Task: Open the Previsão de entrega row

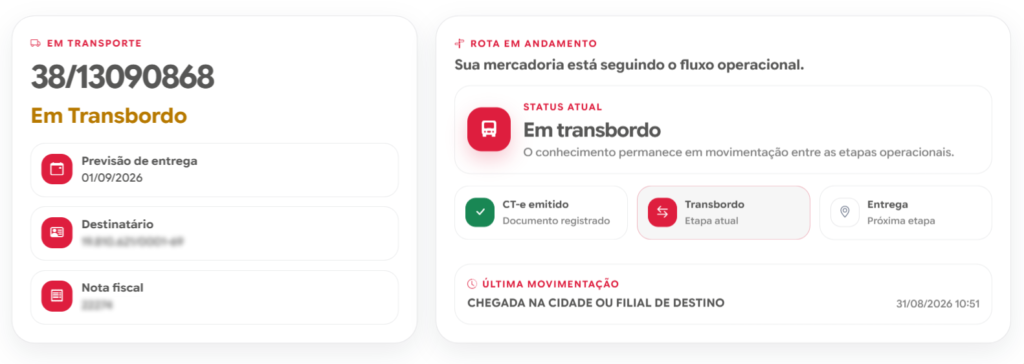Action: 214,170
